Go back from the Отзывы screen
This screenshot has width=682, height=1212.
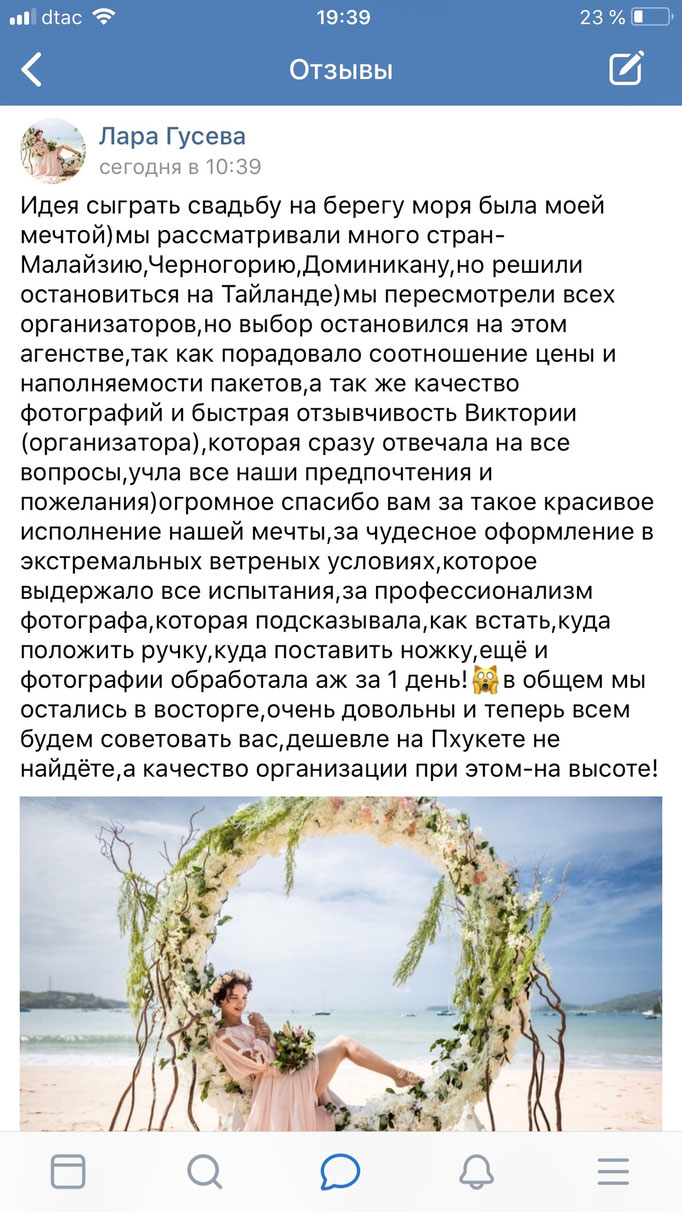32,70
